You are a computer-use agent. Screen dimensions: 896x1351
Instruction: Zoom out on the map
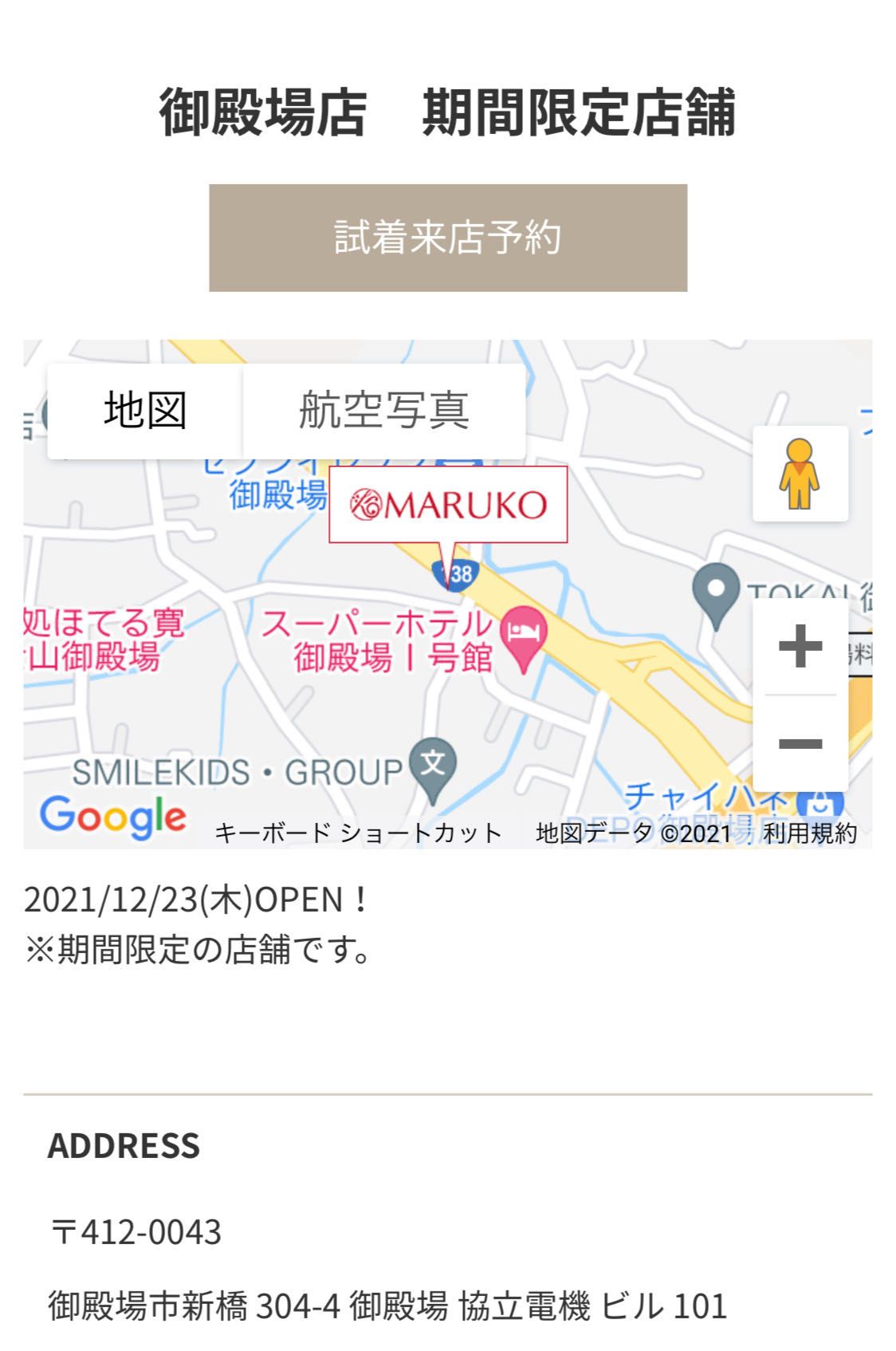pos(800,744)
